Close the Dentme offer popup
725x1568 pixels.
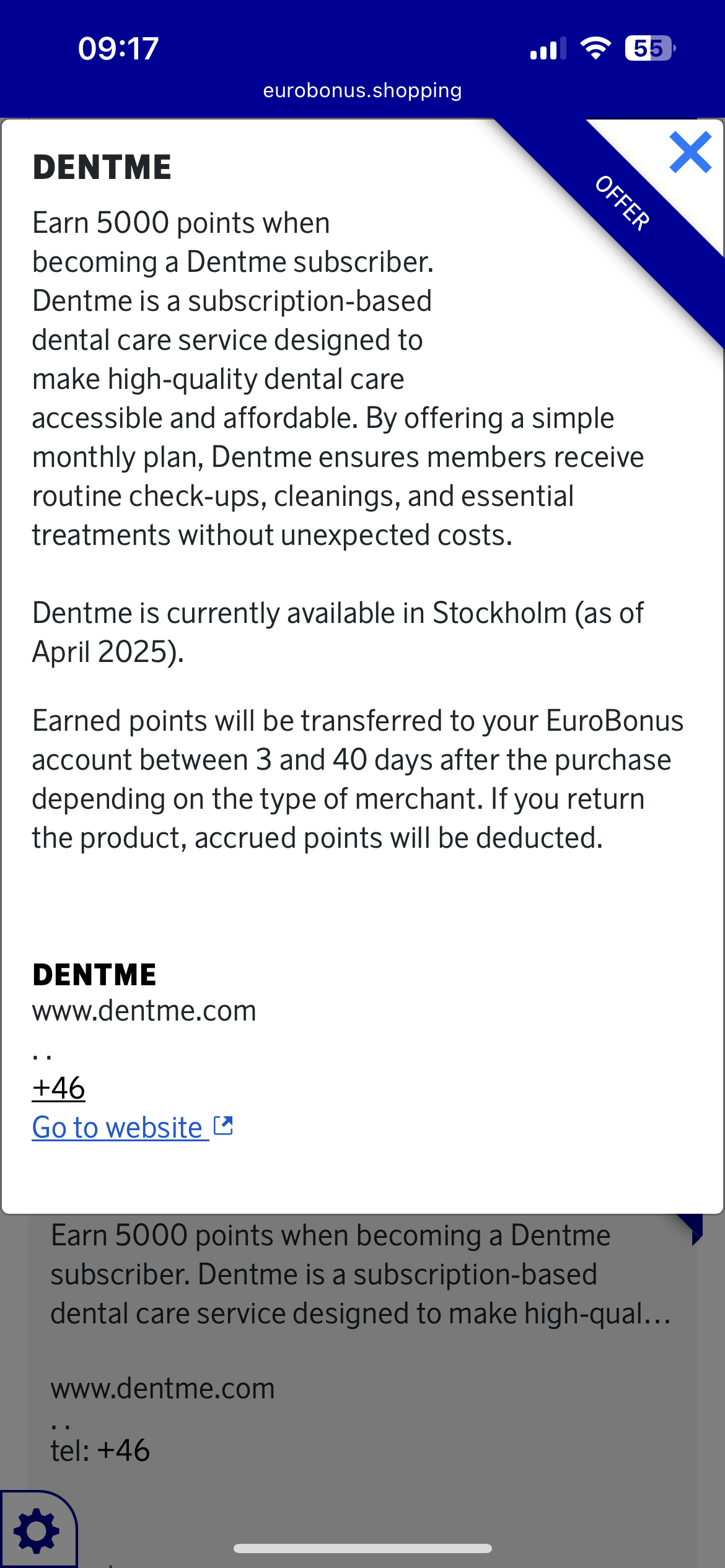click(x=690, y=152)
